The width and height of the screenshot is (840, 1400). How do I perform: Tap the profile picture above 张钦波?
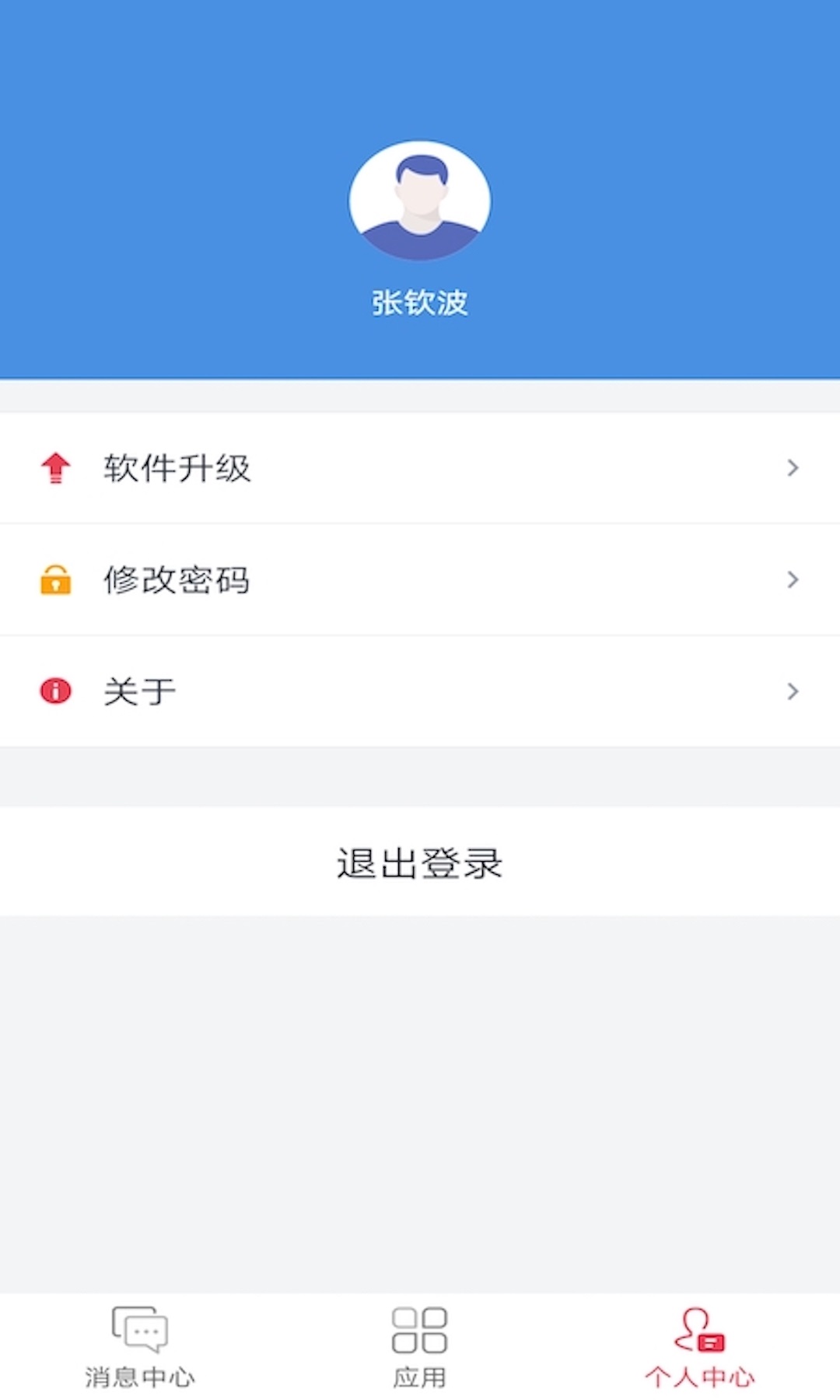pos(420,201)
